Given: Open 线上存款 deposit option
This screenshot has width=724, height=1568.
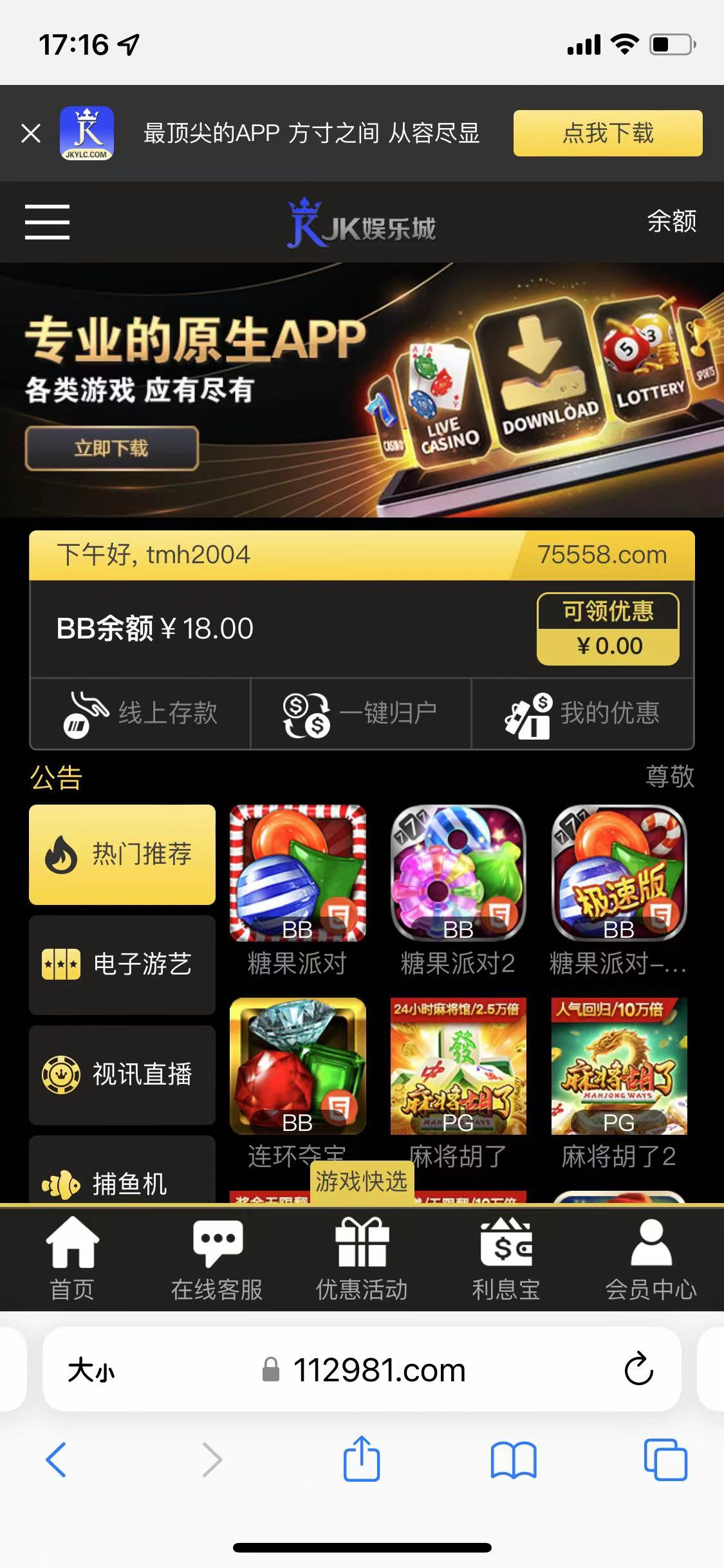Looking at the screenshot, I should (x=140, y=714).
